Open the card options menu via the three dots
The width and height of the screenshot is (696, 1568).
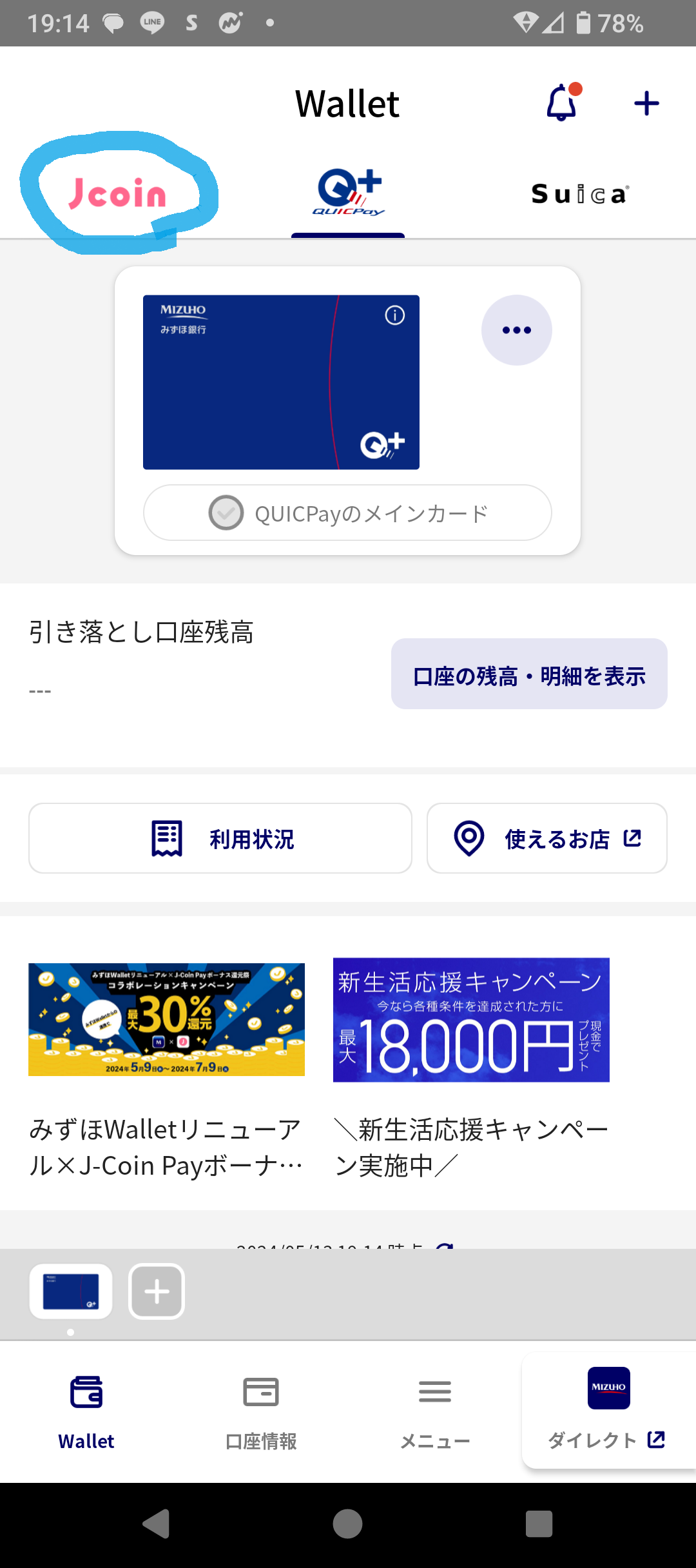pos(516,330)
